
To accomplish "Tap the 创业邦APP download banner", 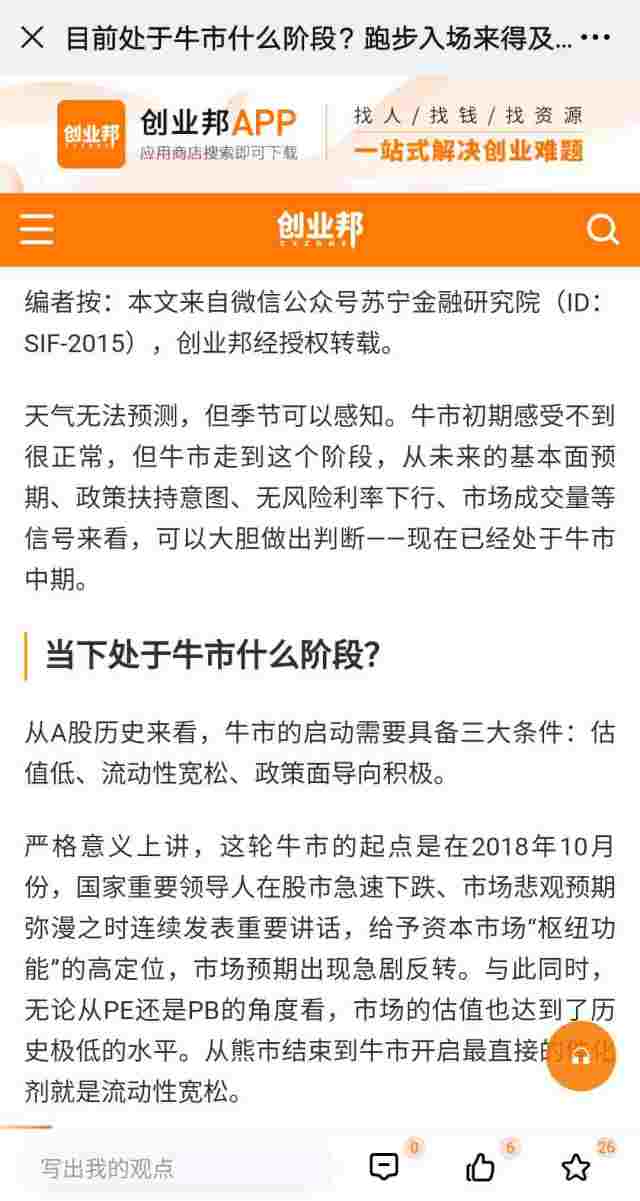I will pyautogui.click(x=320, y=134).
